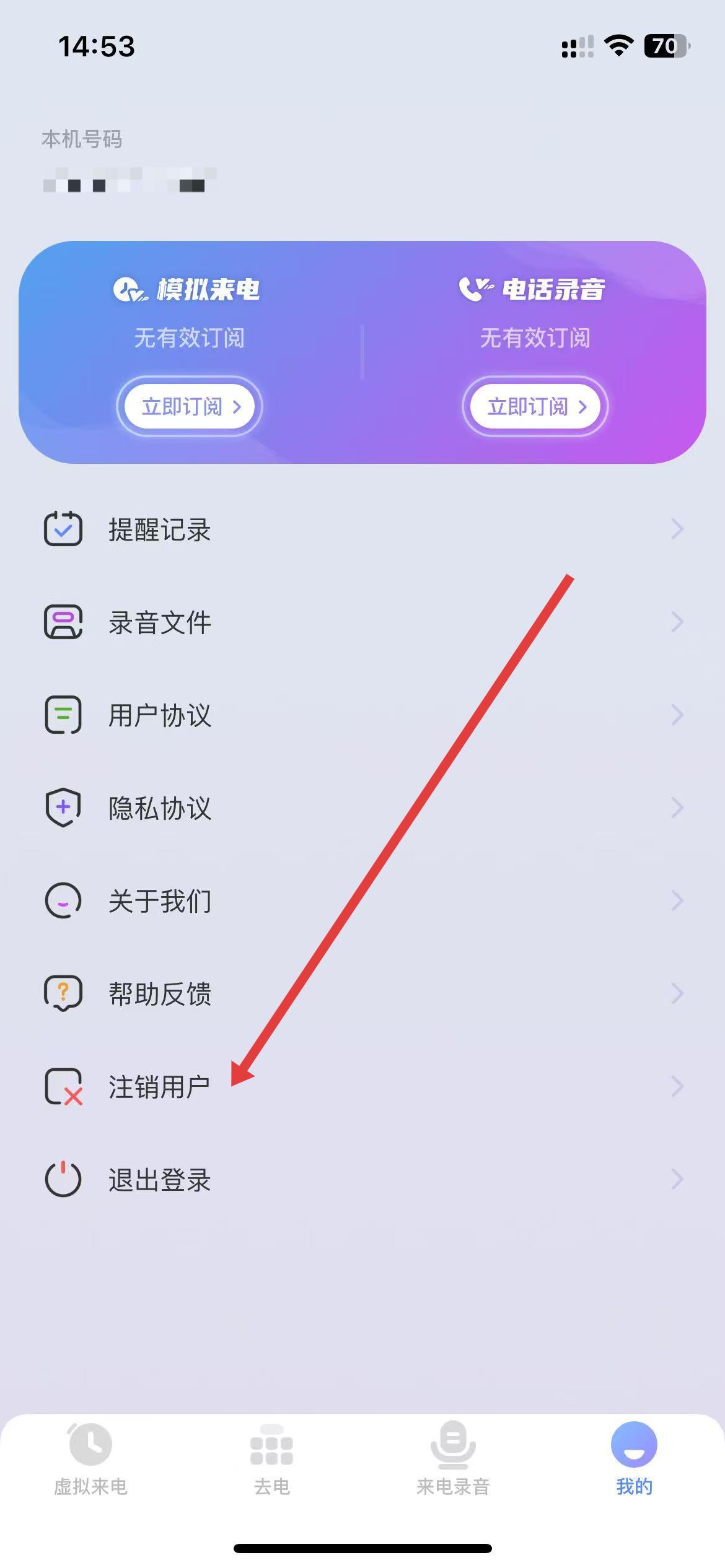Image resolution: width=725 pixels, height=1568 pixels.
Task: Subscribe now under 电话录音
Action: tap(535, 406)
